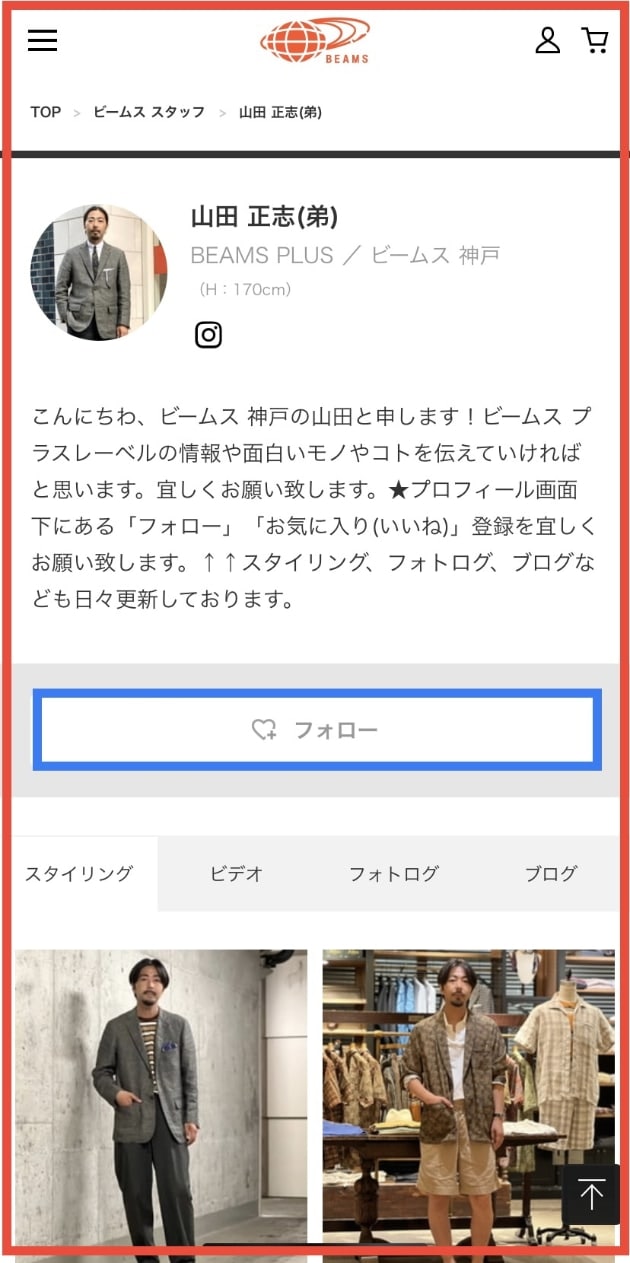This screenshot has width=630, height=1263.
Task: Switch to the ブログ tab
Action: [x=551, y=873]
